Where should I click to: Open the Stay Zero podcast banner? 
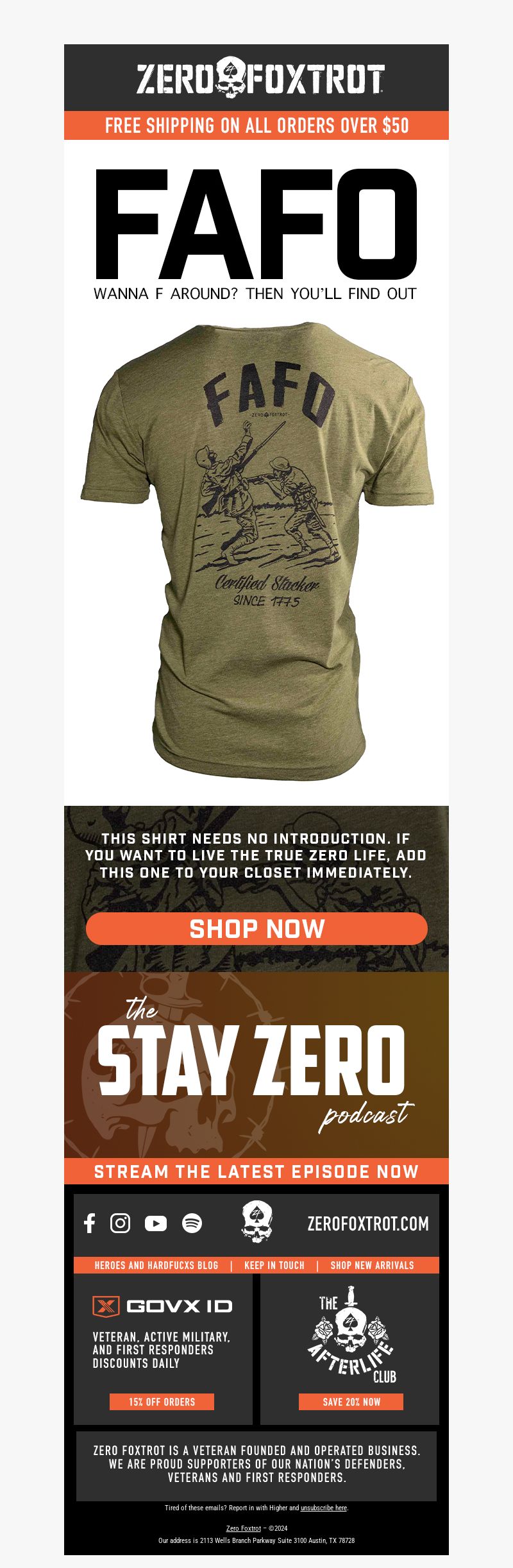click(256, 1065)
